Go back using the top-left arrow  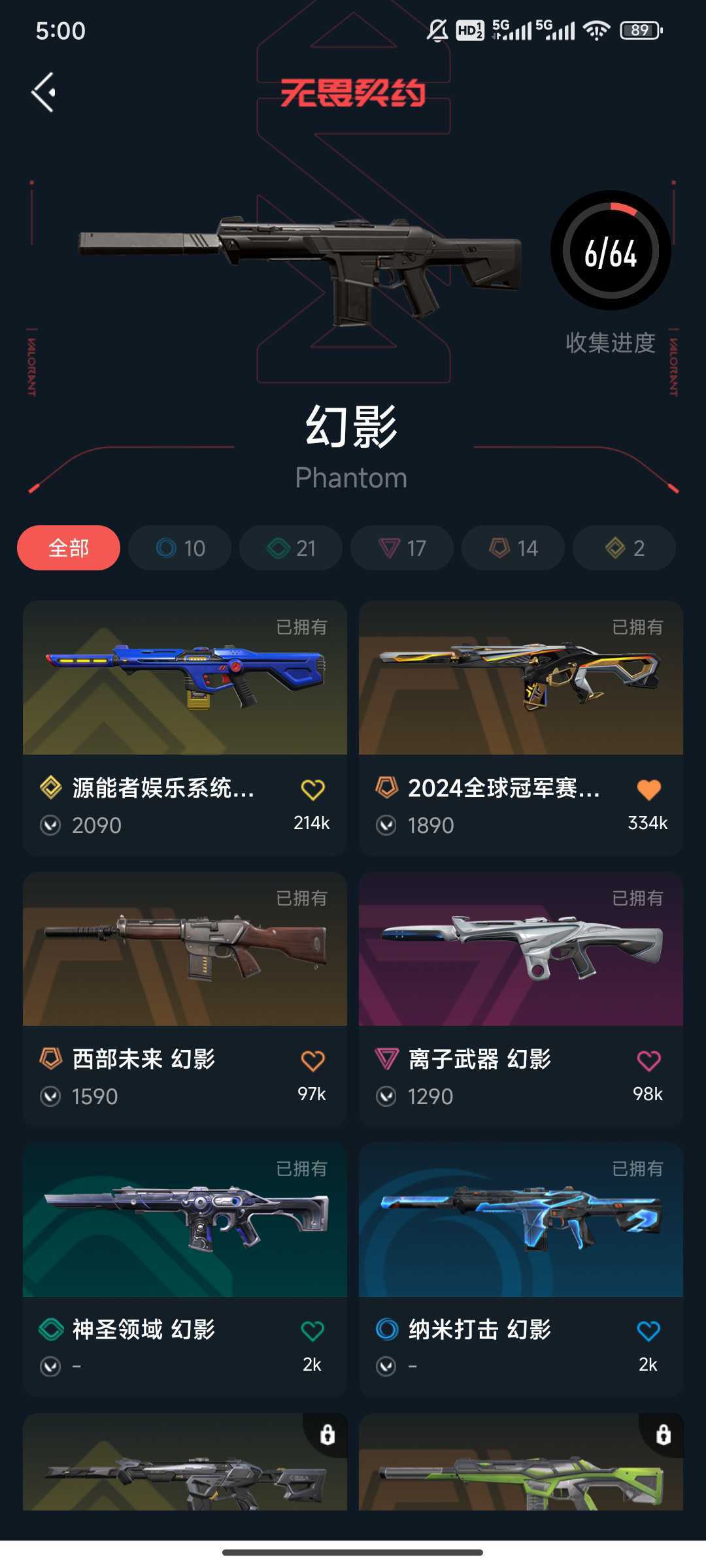pyautogui.click(x=44, y=92)
